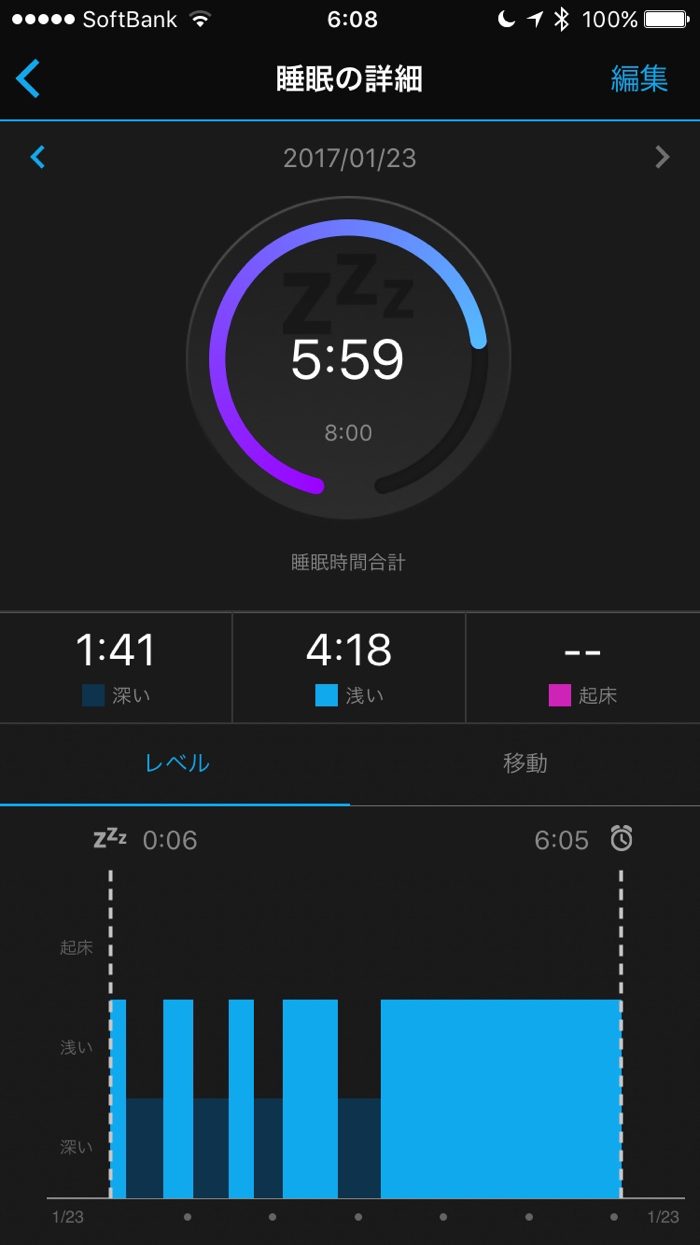Select the レベル tab
The image size is (700, 1245).
[x=177, y=763]
